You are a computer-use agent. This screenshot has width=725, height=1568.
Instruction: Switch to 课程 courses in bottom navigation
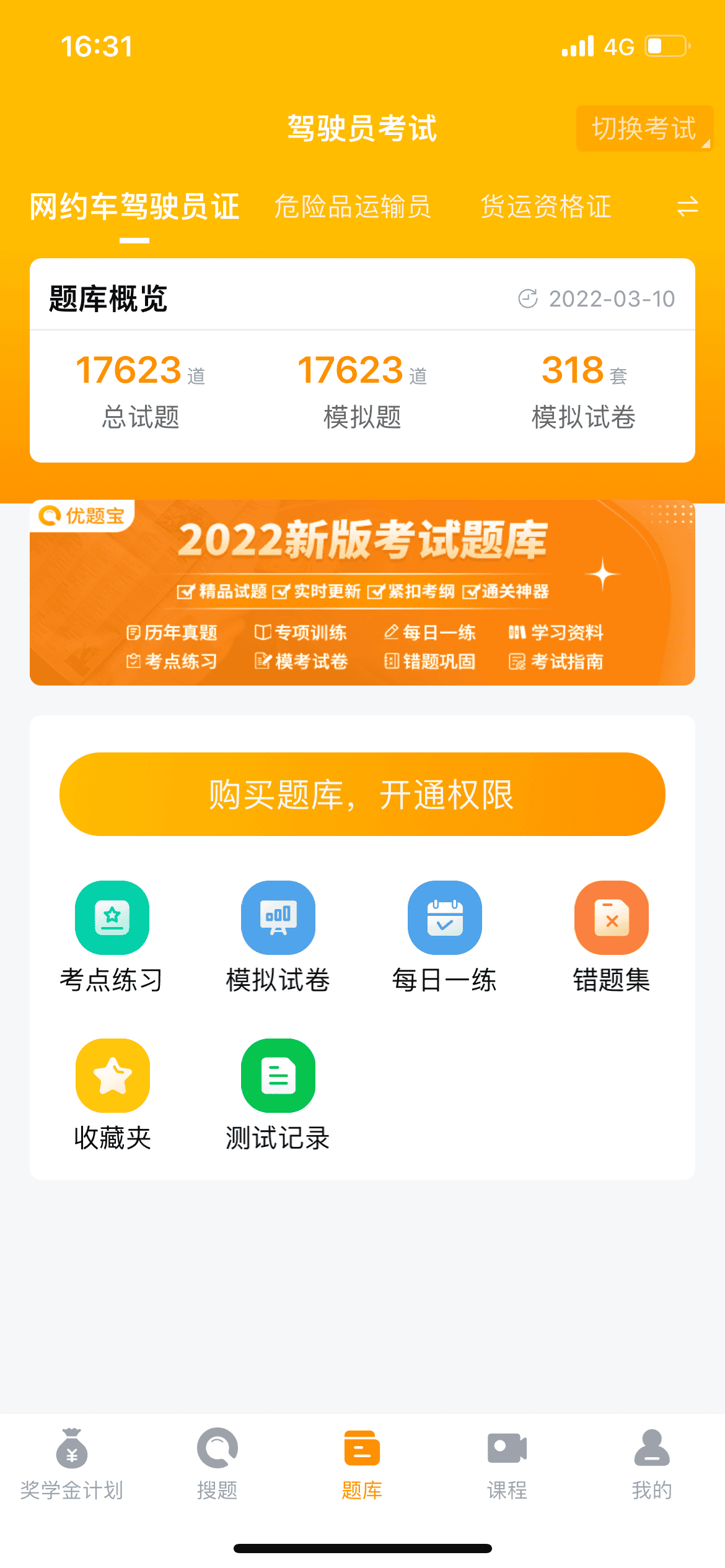(x=507, y=1468)
